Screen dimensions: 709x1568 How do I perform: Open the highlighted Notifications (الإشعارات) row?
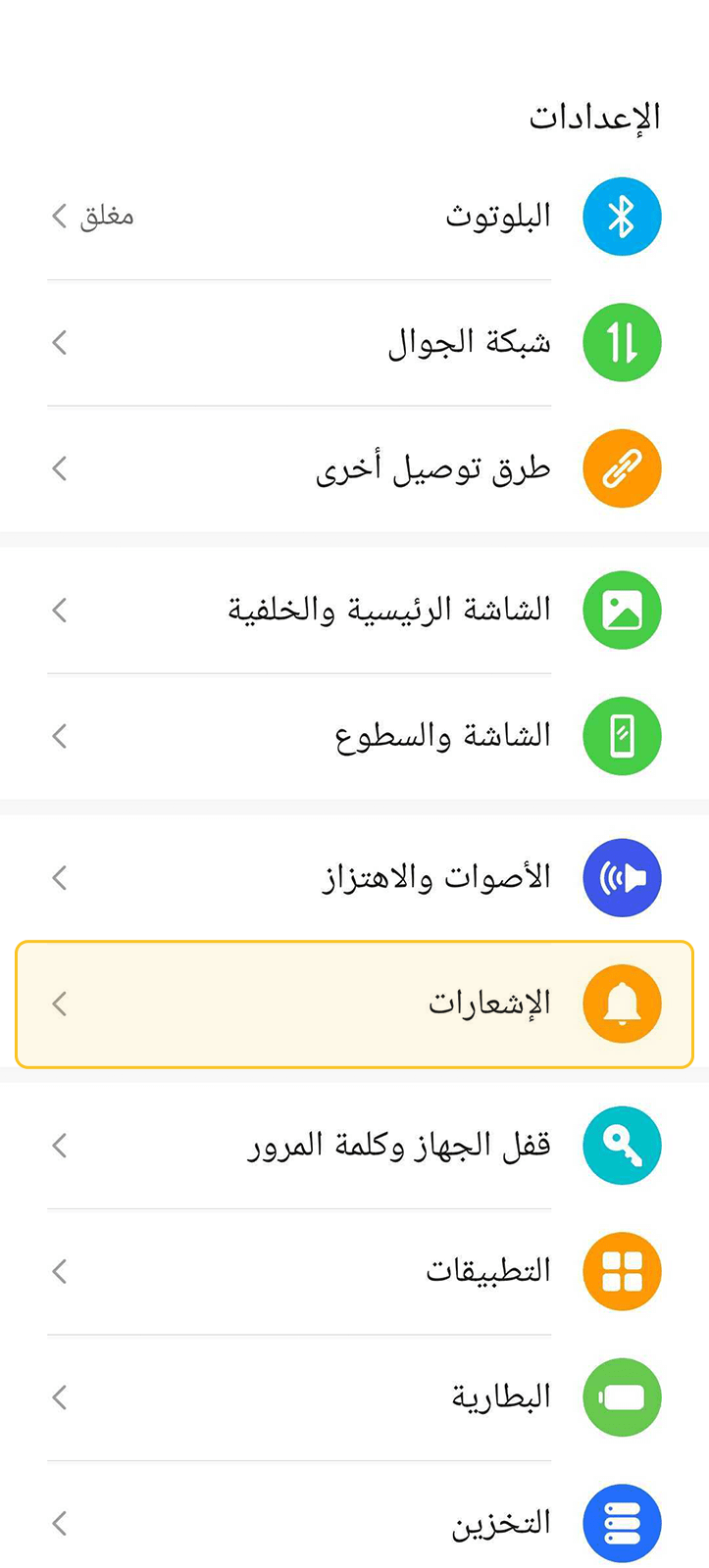[354, 1004]
